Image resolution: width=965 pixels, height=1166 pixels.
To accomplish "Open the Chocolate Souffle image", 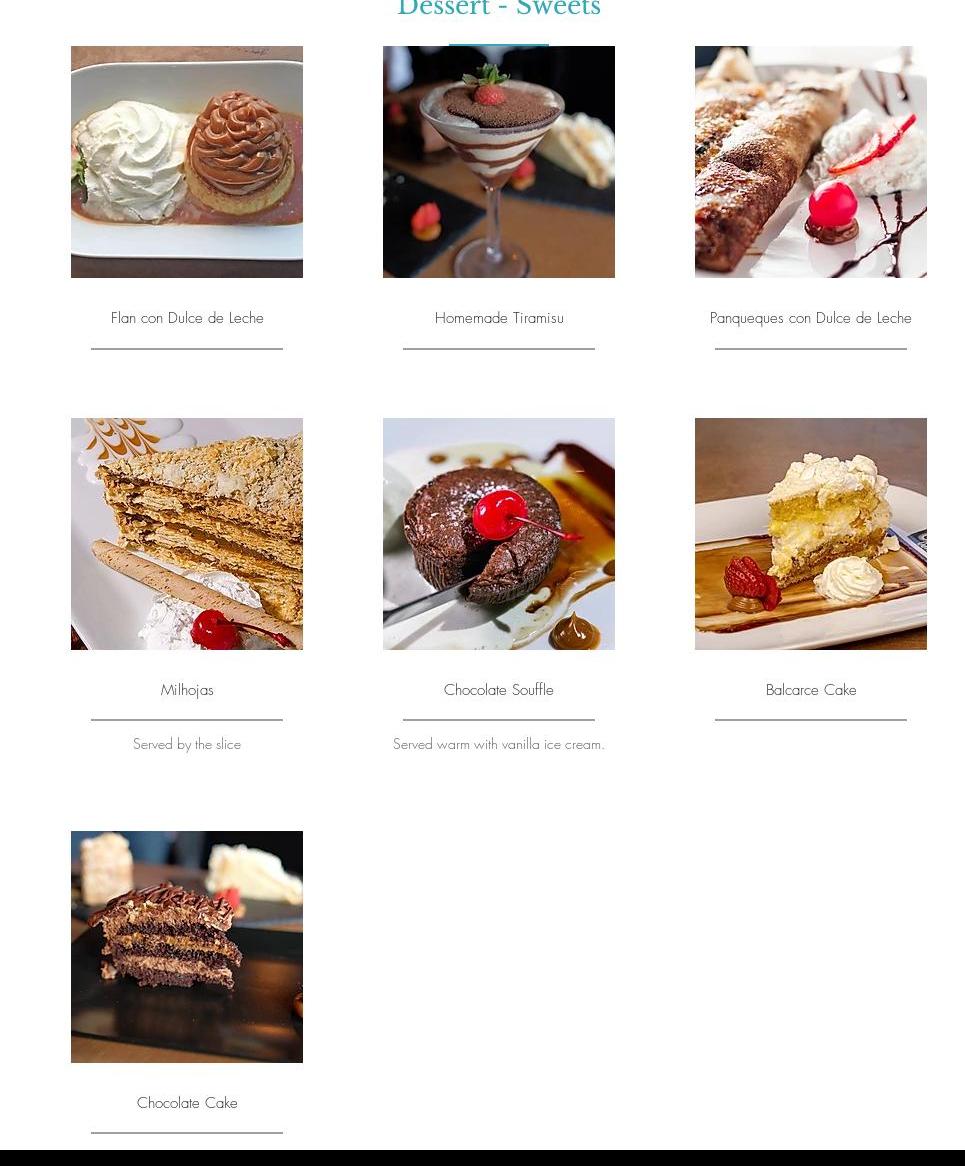I will tap(499, 534).
